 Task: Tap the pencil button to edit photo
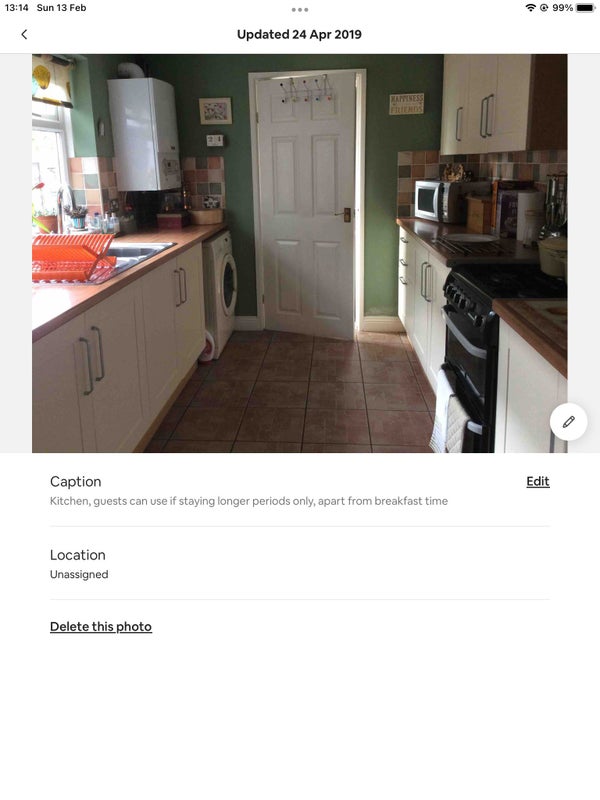point(568,422)
